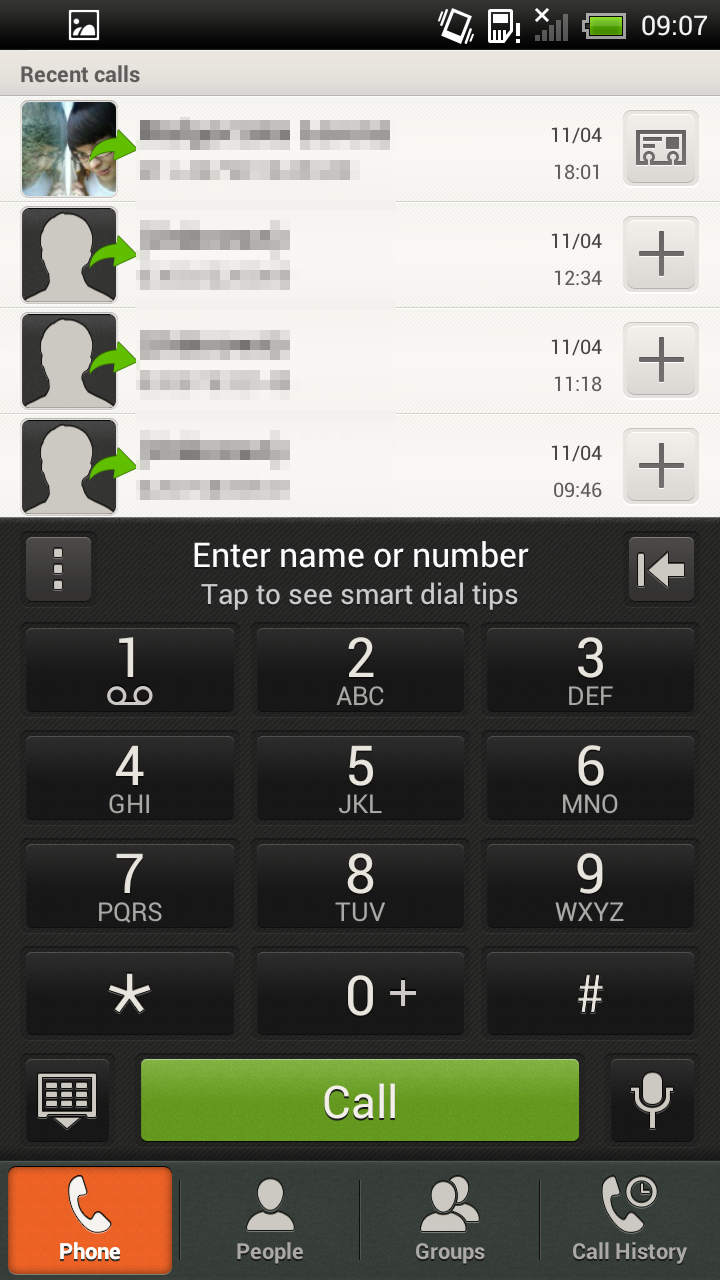Add the 12:34 call number to contacts
Screen dimensions: 720x1280
point(661,254)
